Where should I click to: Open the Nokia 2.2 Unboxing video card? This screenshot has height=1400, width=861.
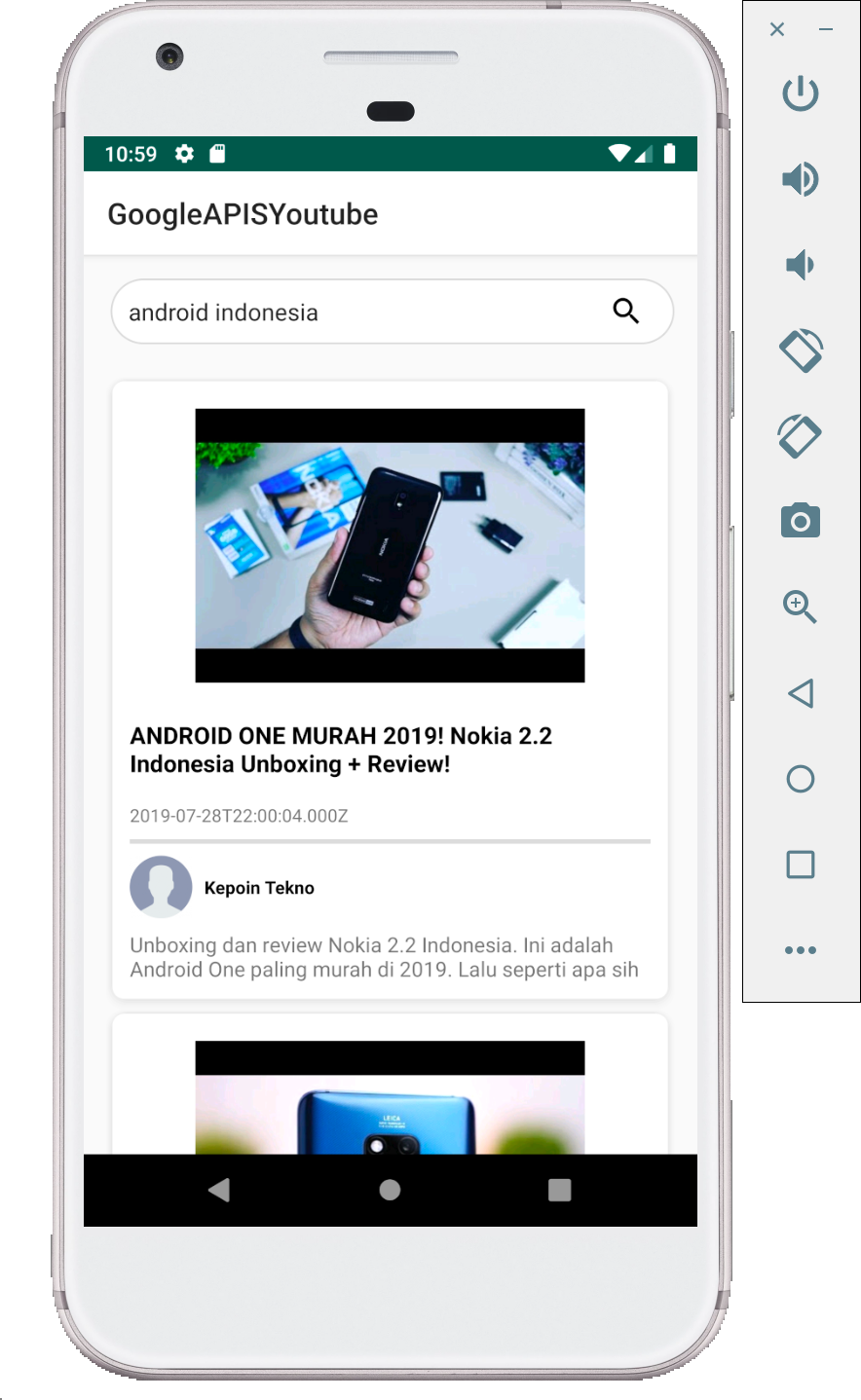(390, 689)
